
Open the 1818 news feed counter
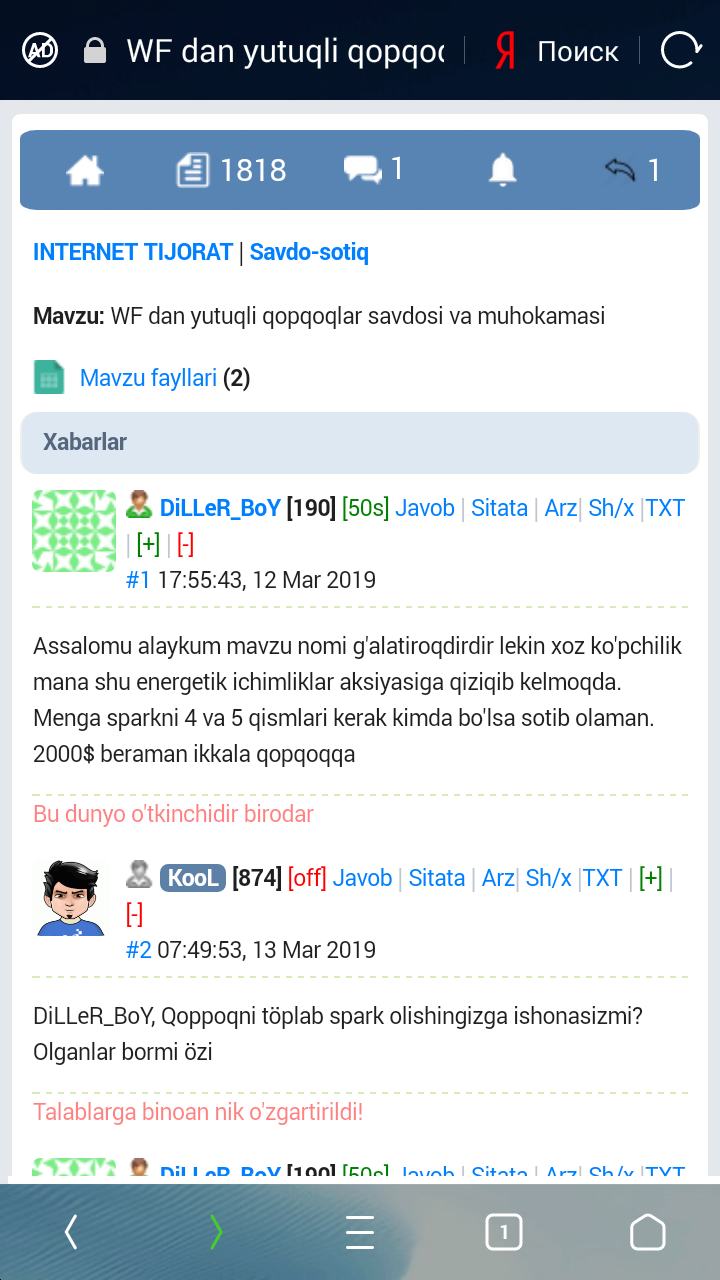pos(232,171)
